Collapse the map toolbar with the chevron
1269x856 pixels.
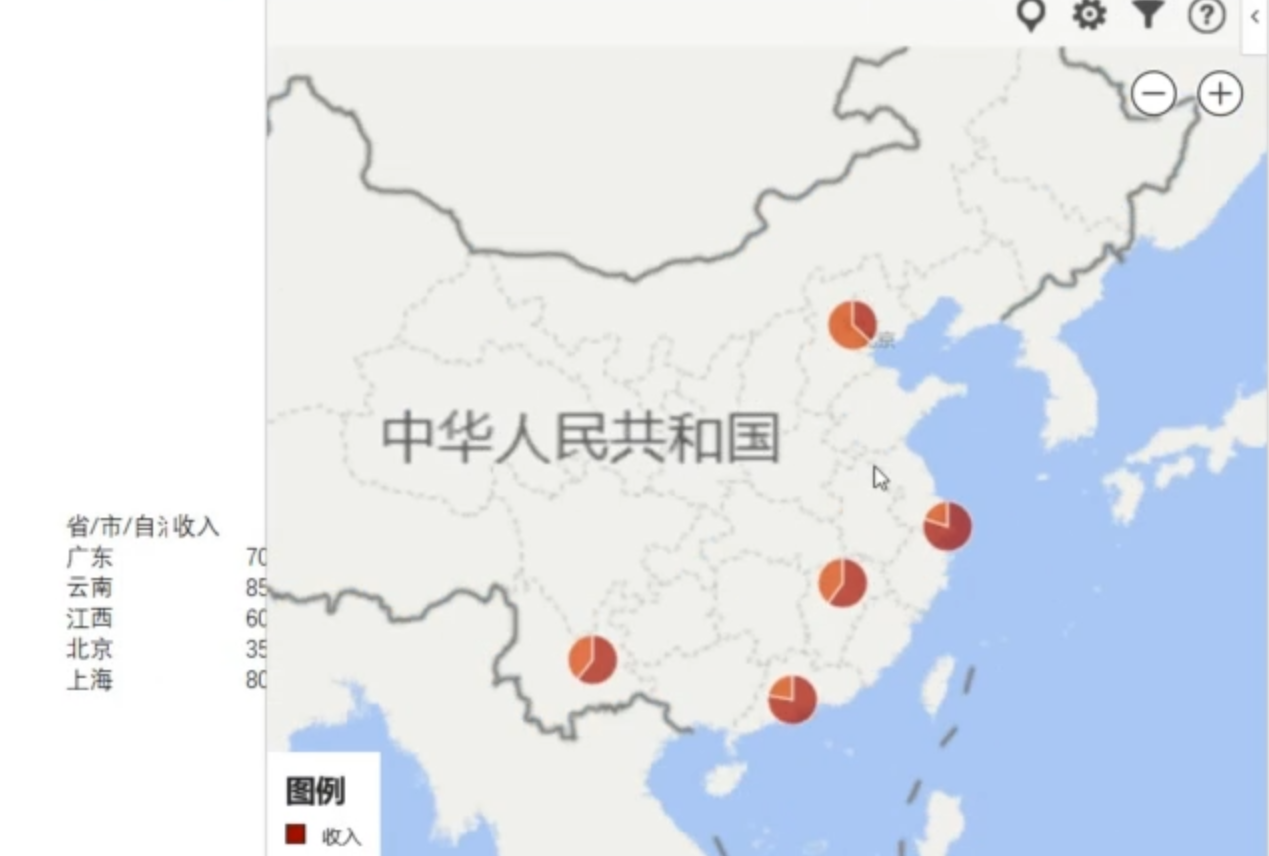coord(1254,17)
